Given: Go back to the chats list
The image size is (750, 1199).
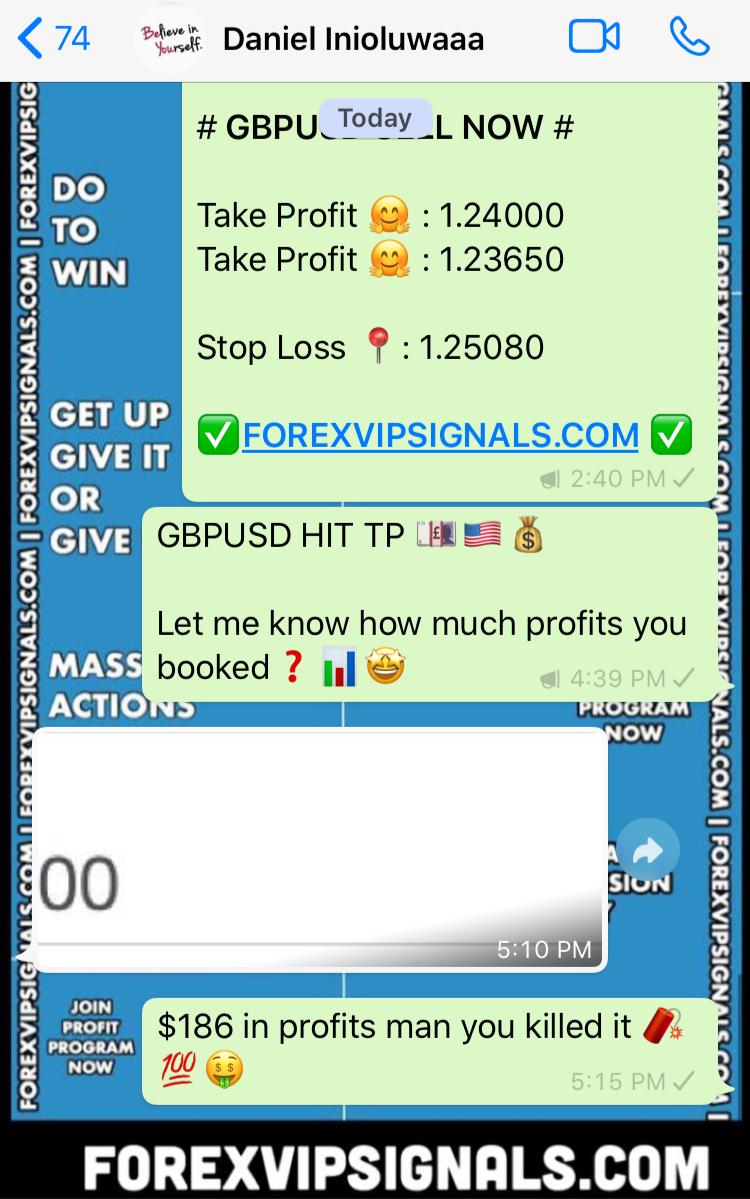Looking at the screenshot, I should (52, 38).
